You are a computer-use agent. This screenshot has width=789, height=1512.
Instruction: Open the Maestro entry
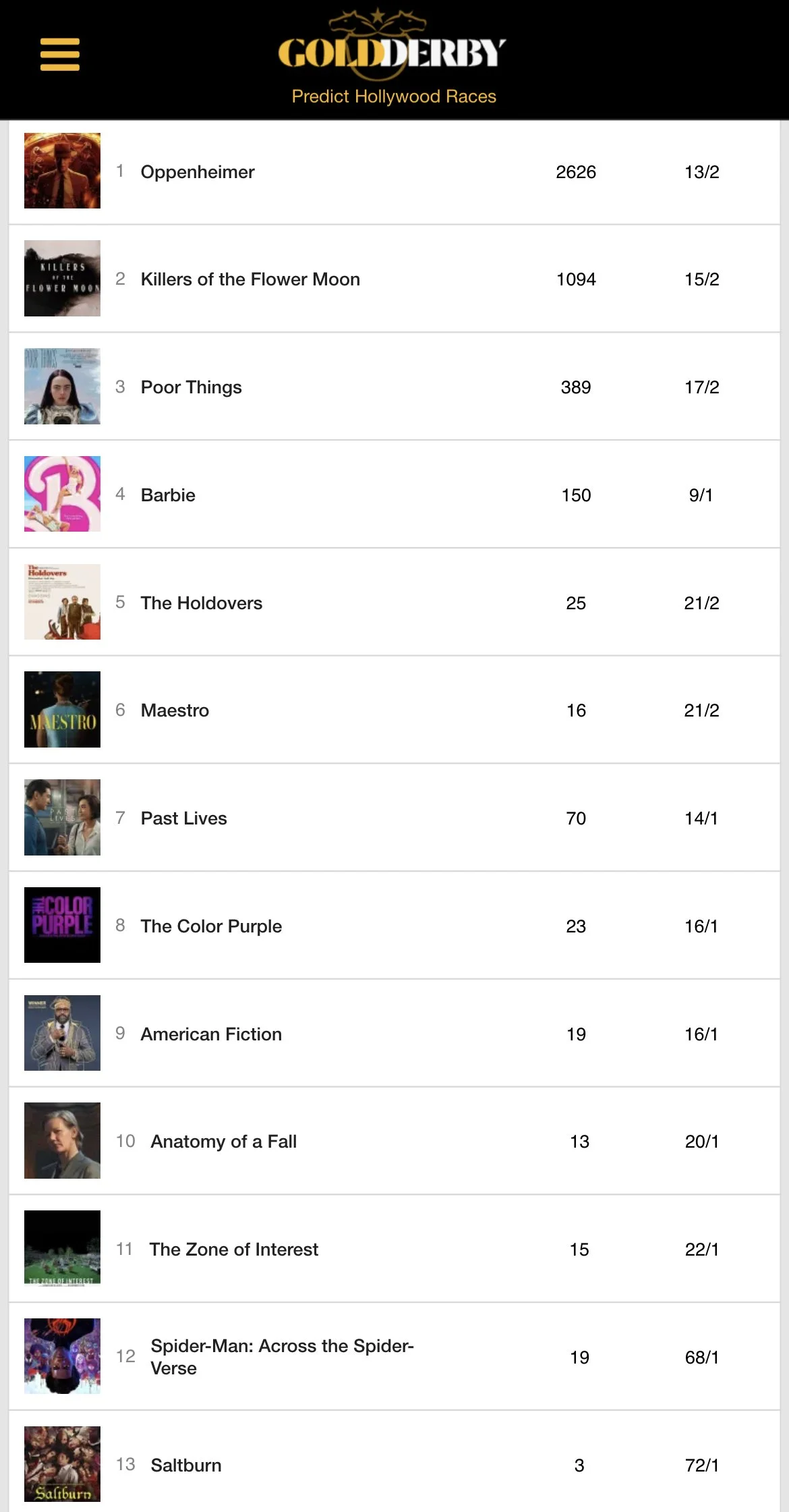tap(394, 710)
